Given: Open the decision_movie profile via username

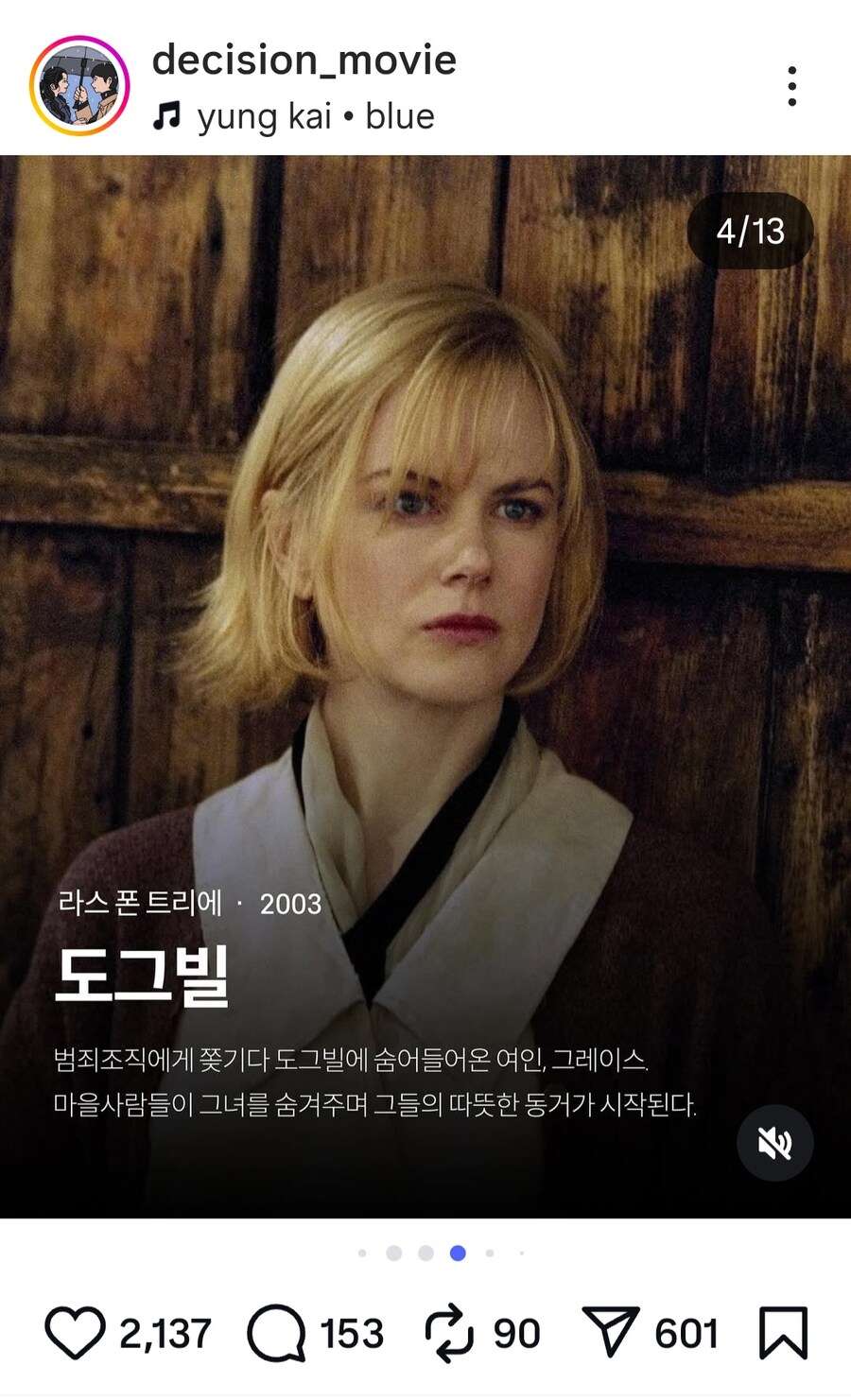Looking at the screenshot, I should click(304, 60).
